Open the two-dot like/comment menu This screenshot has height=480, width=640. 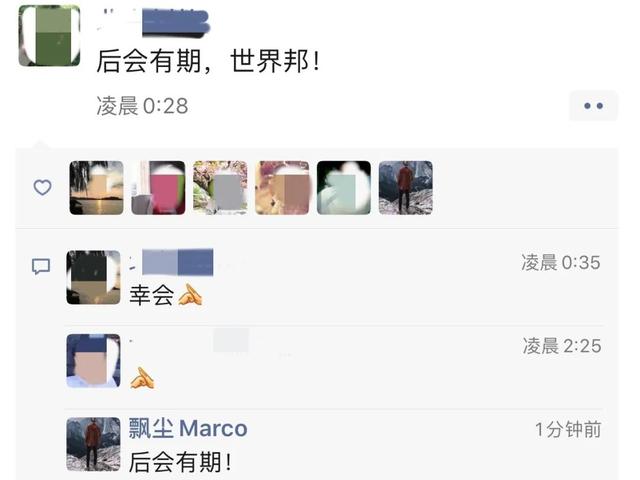pyautogui.click(x=593, y=105)
